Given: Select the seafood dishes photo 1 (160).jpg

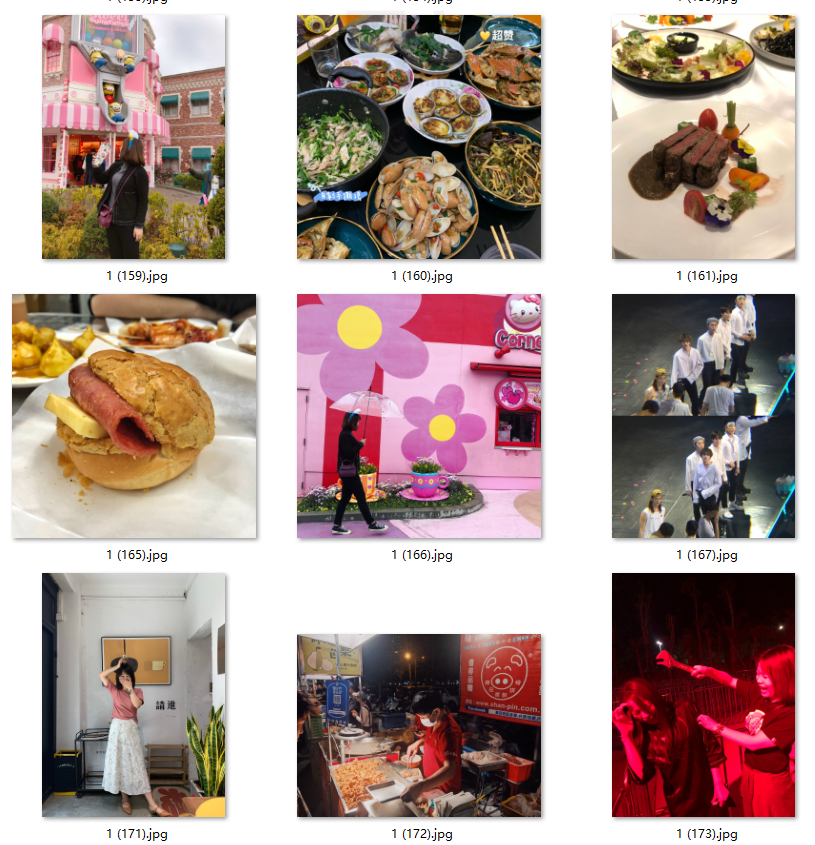Looking at the screenshot, I should 419,137.
